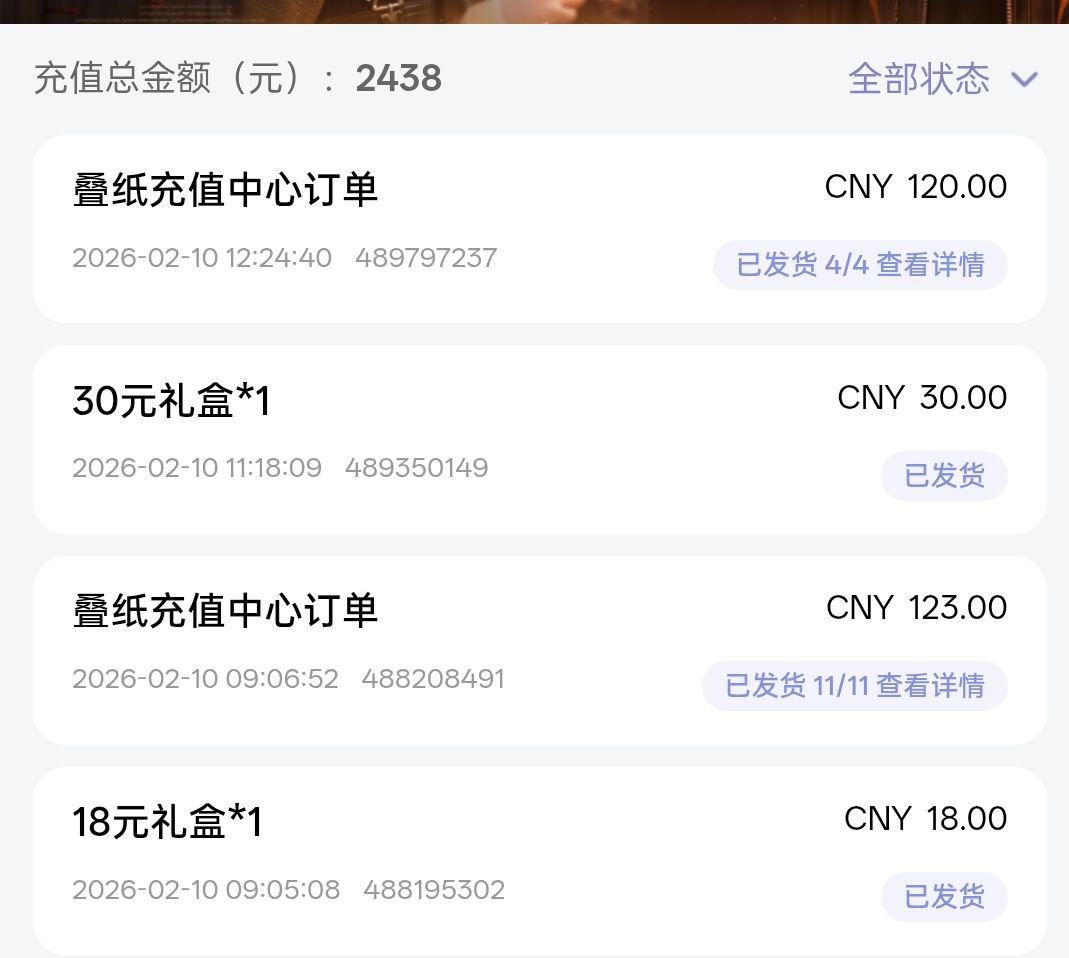The image size is (1069, 958).
Task: View details of the CNY 120.00 order
Action: (860, 265)
